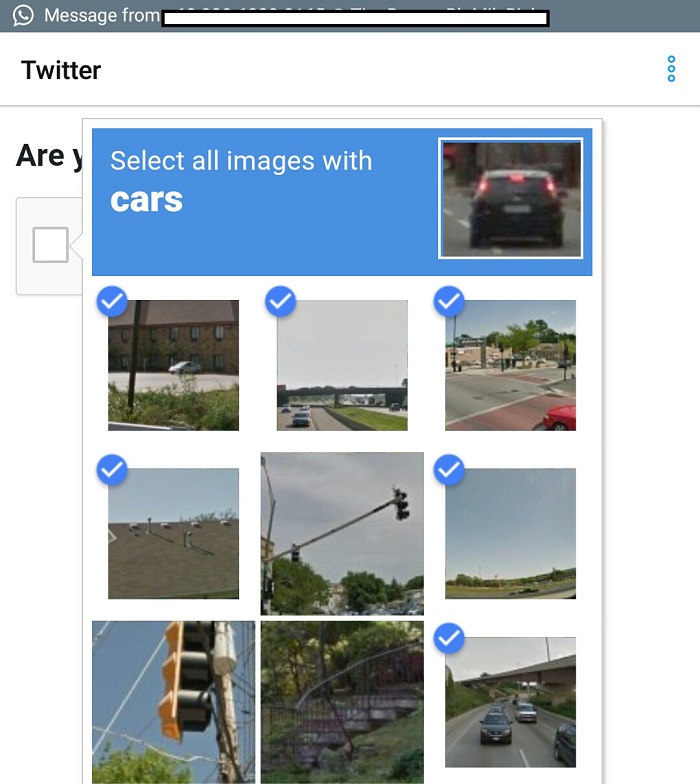The height and width of the screenshot is (784, 700).
Task: Select the yellow traffic signal close-up tile
Action: pyautogui.click(x=173, y=702)
